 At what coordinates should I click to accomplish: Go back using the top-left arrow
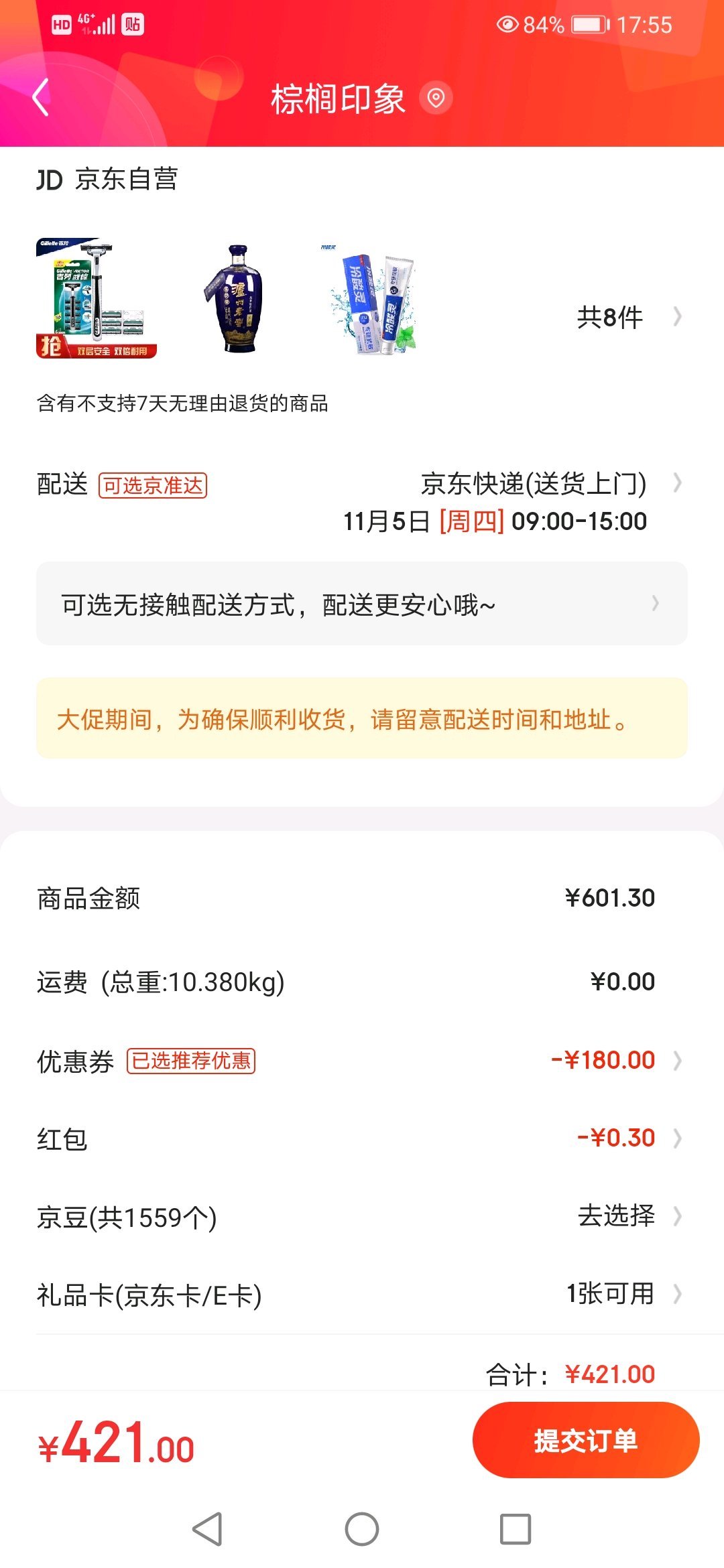coord(41,98)
